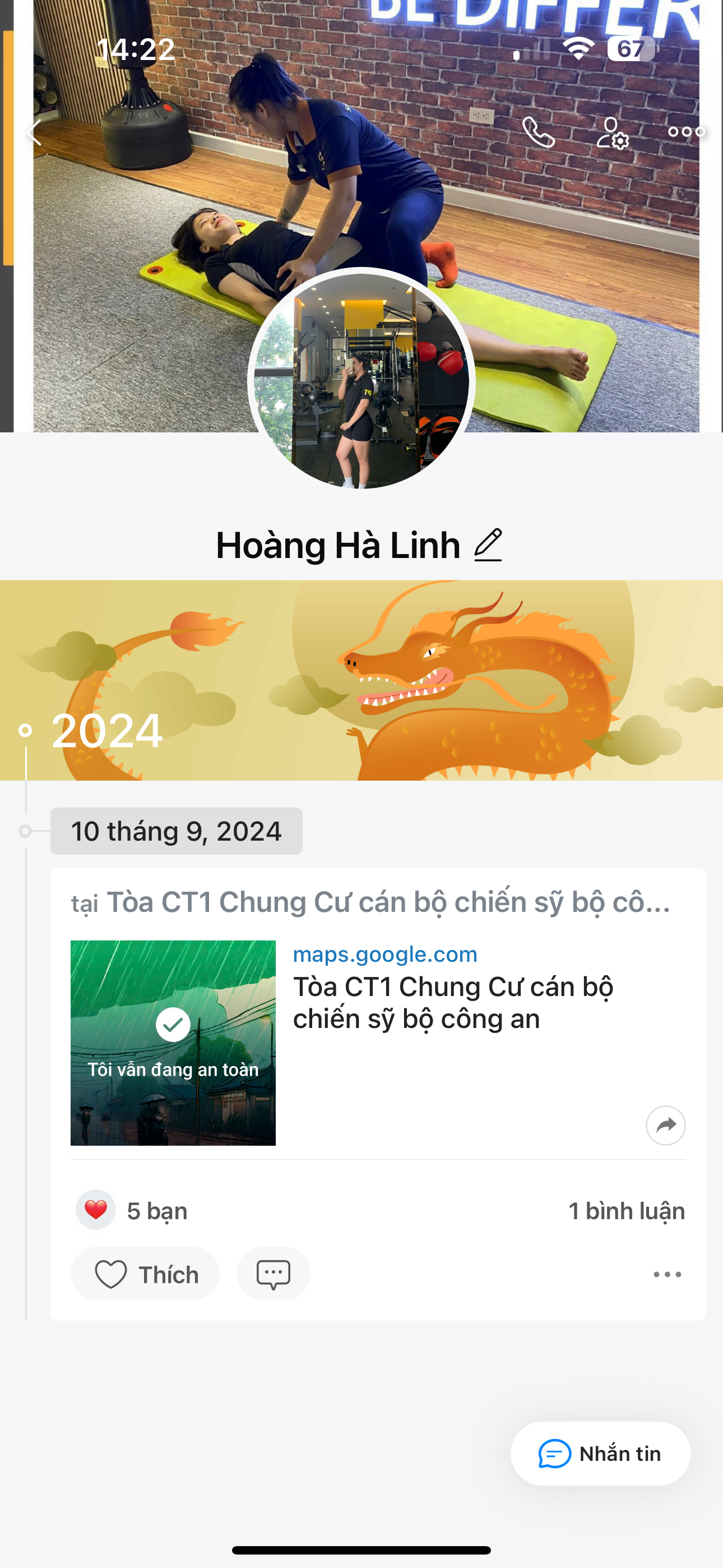This screenshot has width=723, height=1568.
Task: Open the profile overflow menu
Action: pos(687,131)
